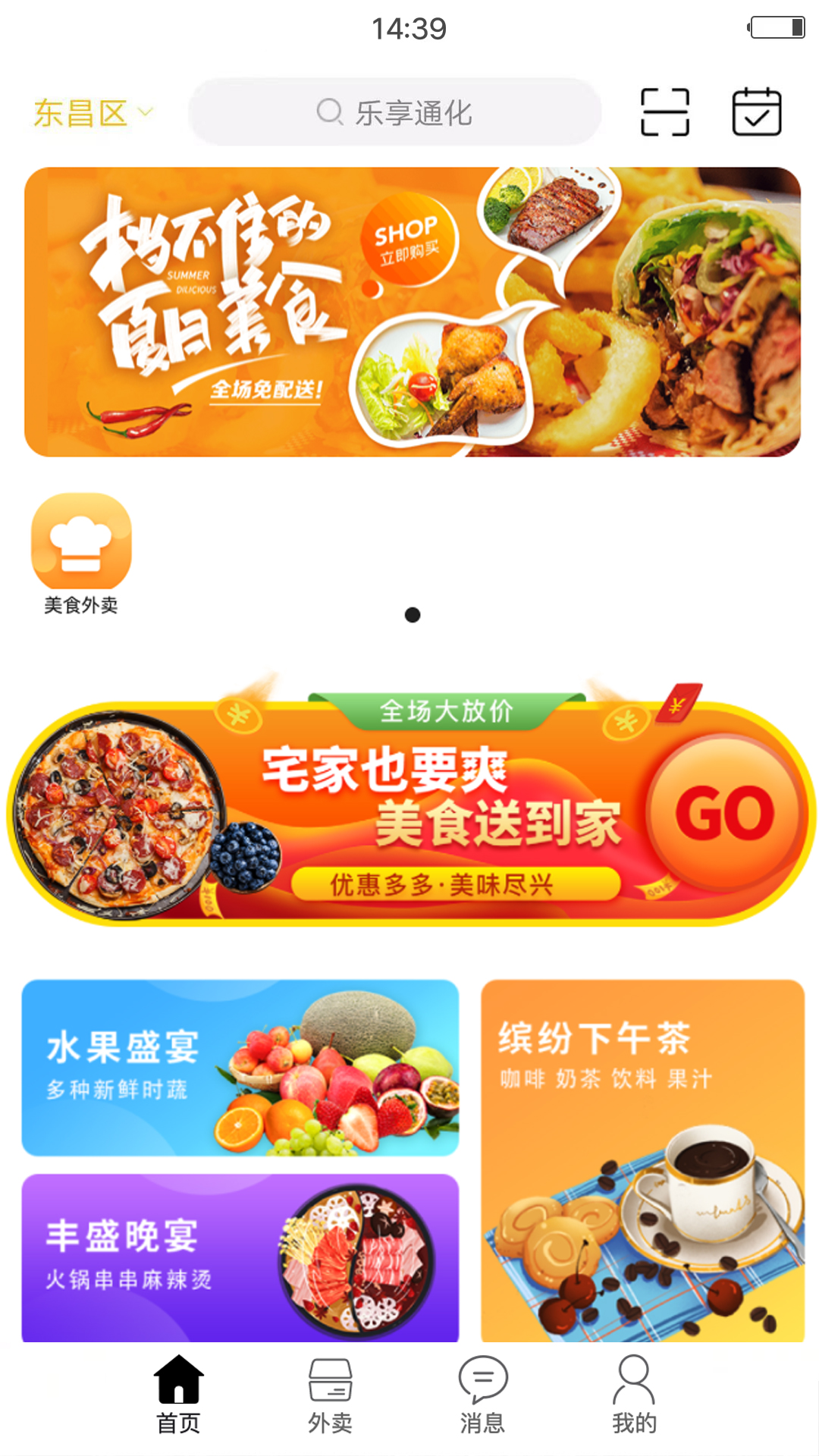Tap the scan QR code icon
819x1456 pixels.
click(x=664, y=111)
